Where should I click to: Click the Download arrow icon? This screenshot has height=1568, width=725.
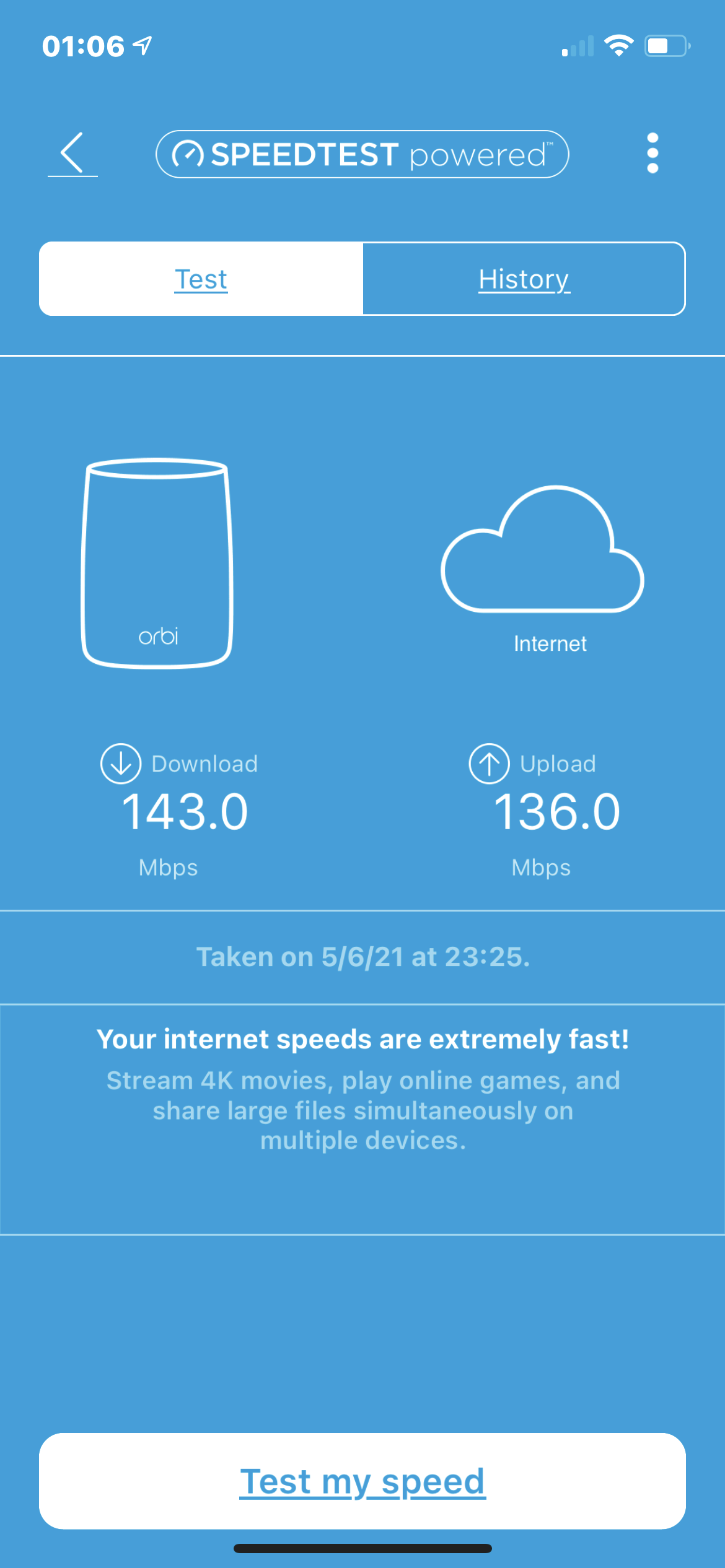coord(121,764)
